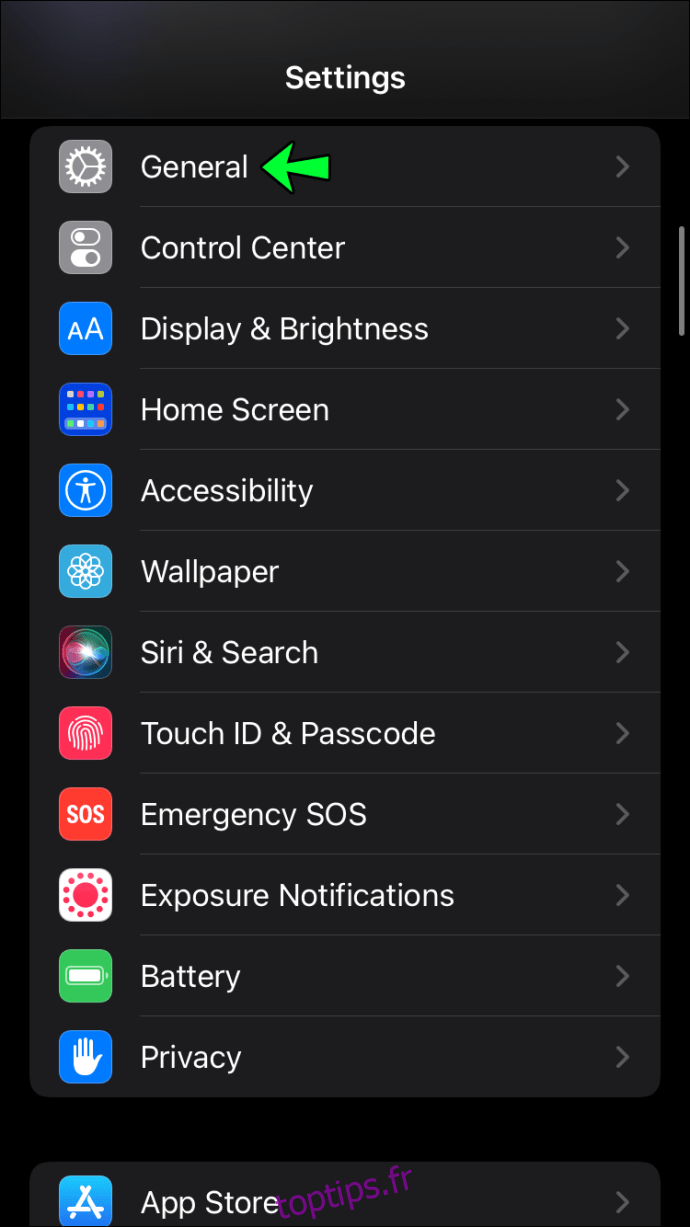Open Control Center settings
The image size is (690, 1227).
345,248
